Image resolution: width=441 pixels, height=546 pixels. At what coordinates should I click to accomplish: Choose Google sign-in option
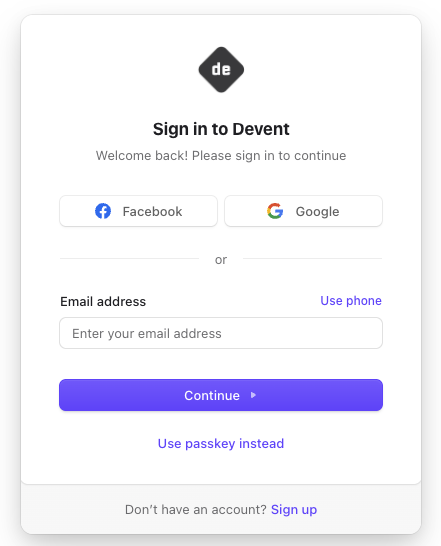click(303, 211)
